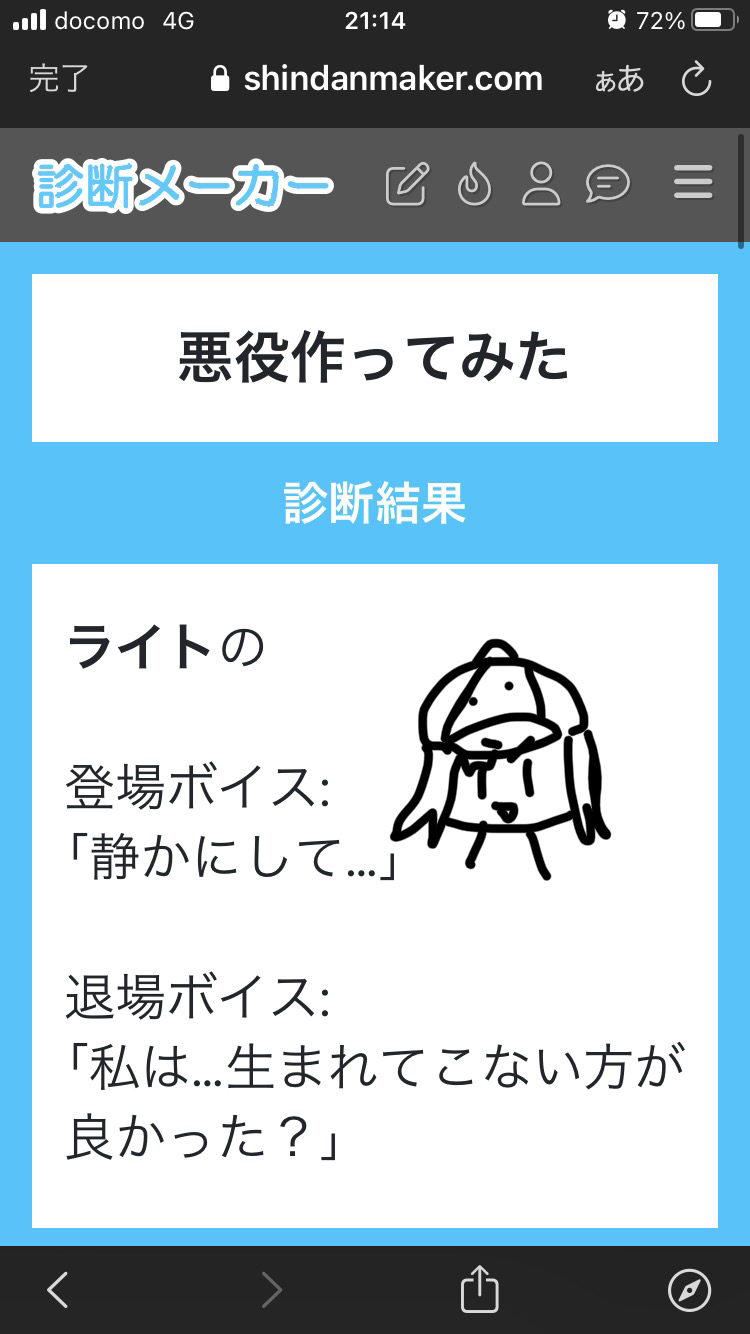Open the create diagnosis pencil icon
The height and width of the screenshot is (1334, 750).
(407, 184)
